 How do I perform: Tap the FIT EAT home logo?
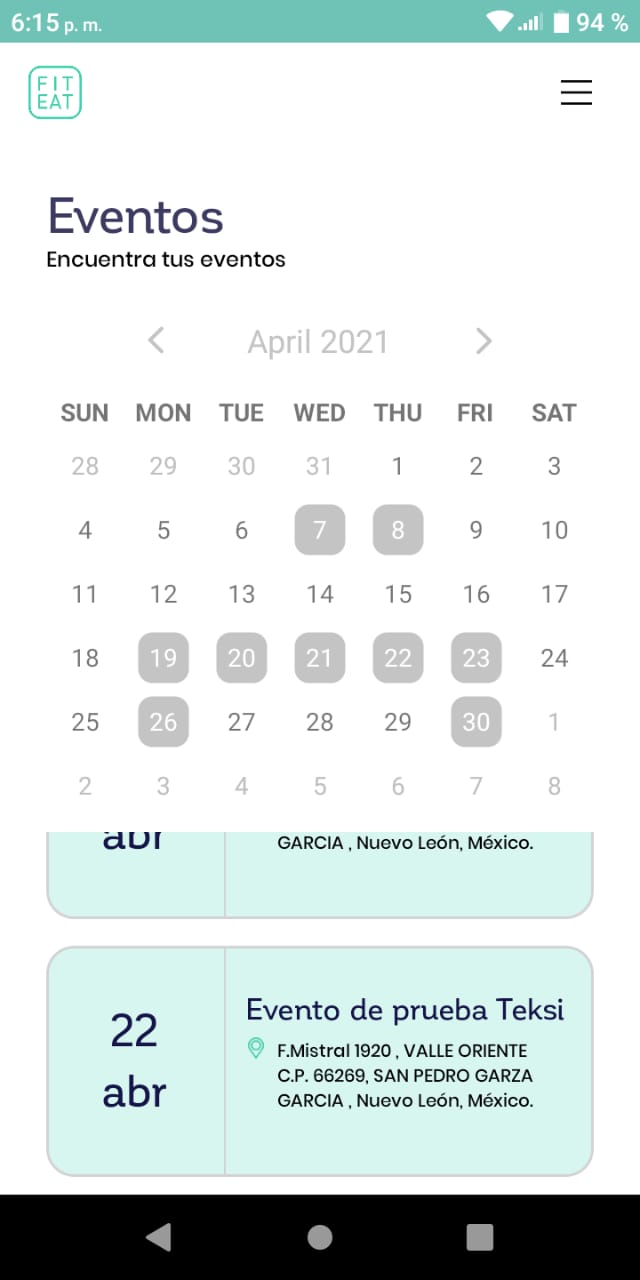(55, 92)
